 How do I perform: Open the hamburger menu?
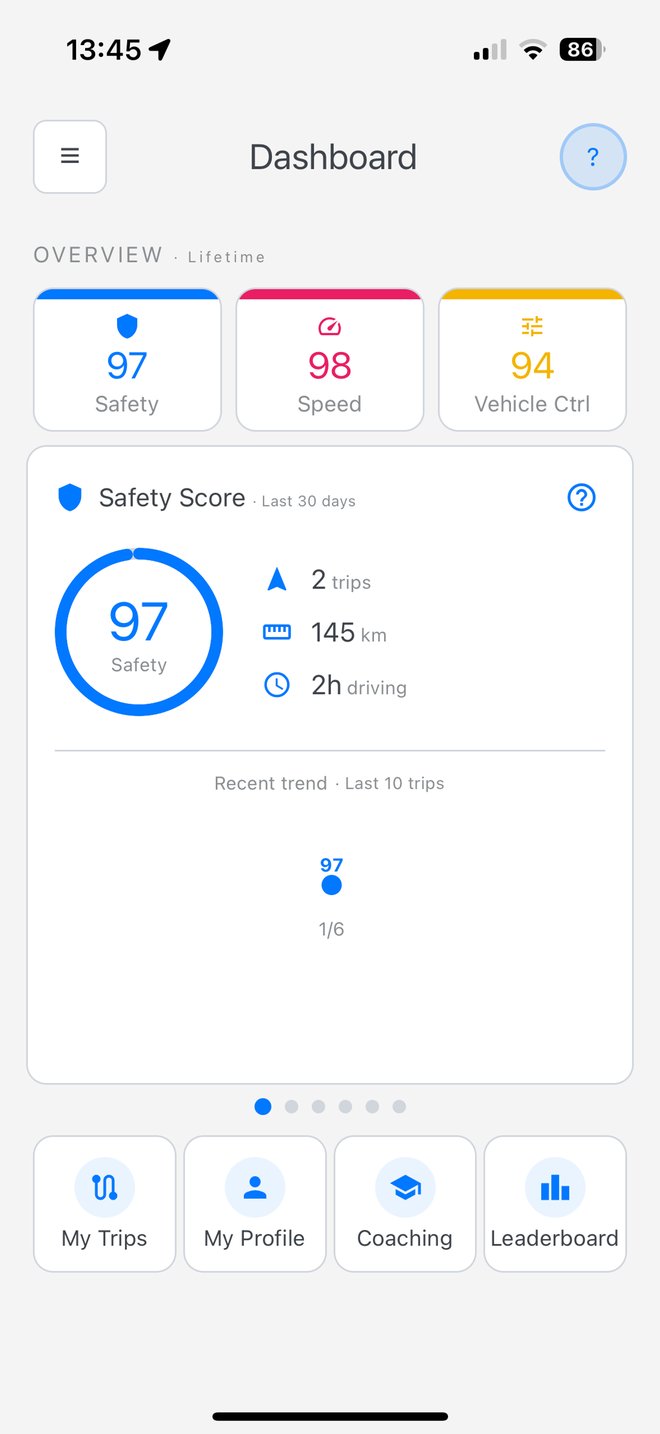pos(70,157)
